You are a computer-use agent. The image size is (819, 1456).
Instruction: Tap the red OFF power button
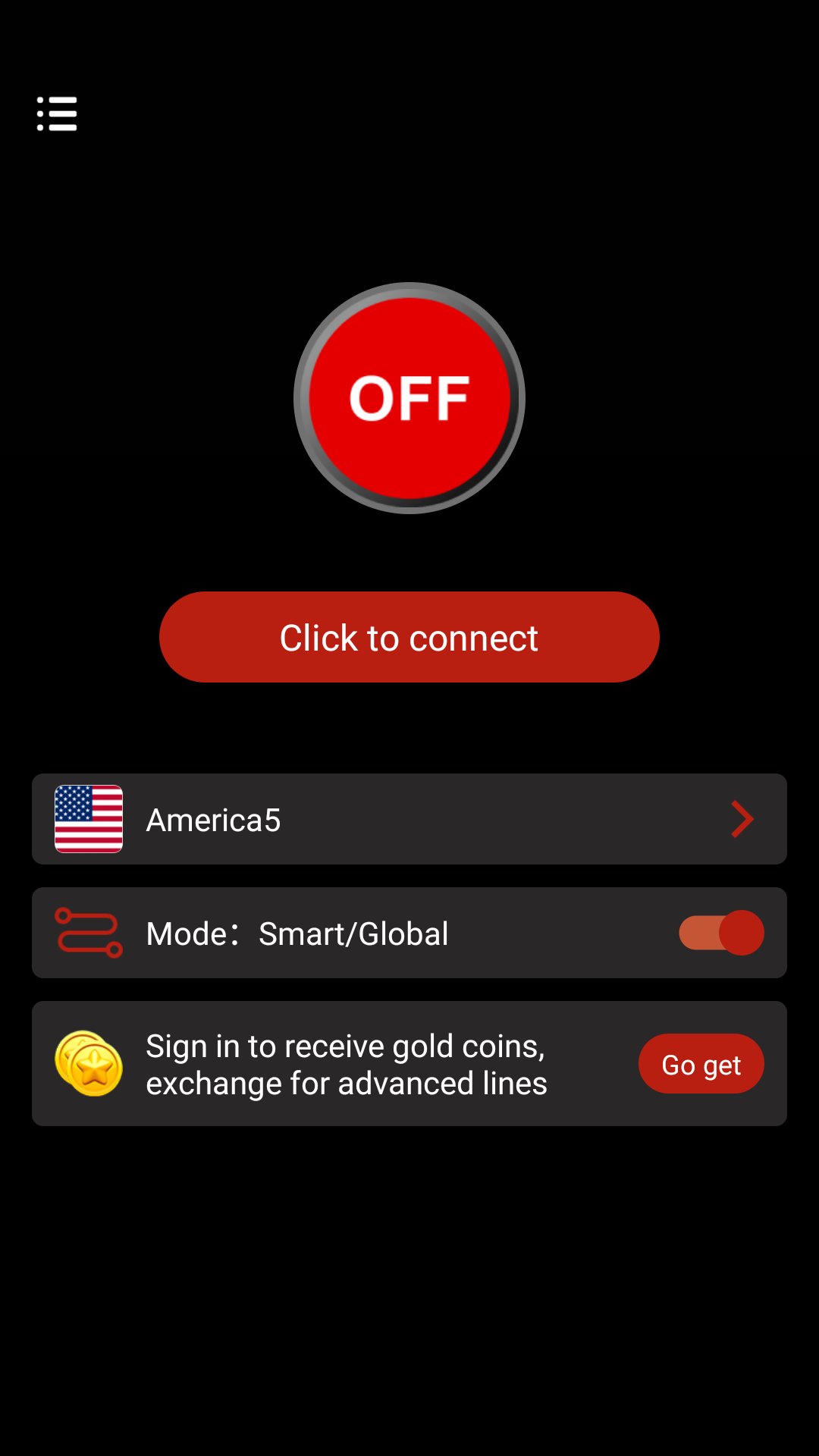coord(409,398)
